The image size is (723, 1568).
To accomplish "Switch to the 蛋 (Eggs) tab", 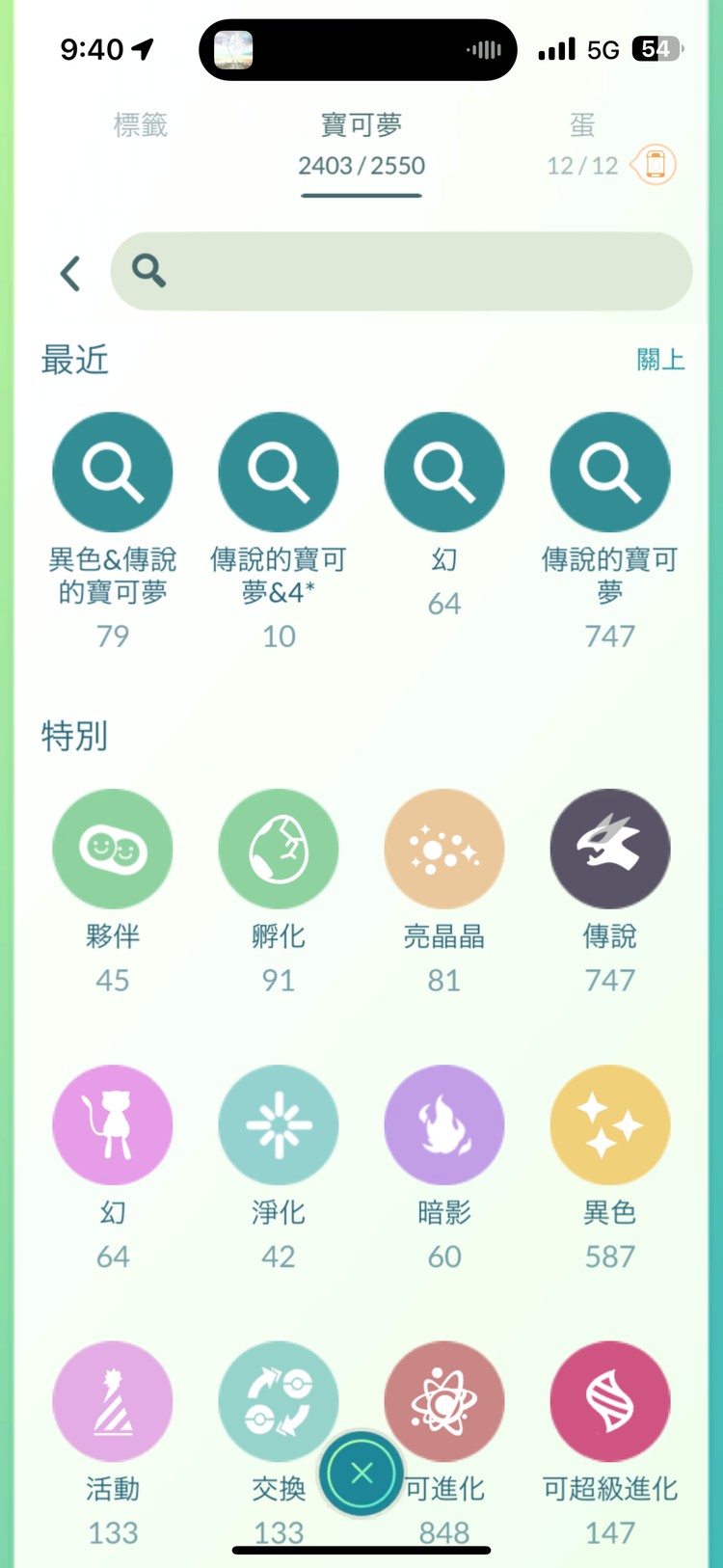I will click(x=582, y=125).
